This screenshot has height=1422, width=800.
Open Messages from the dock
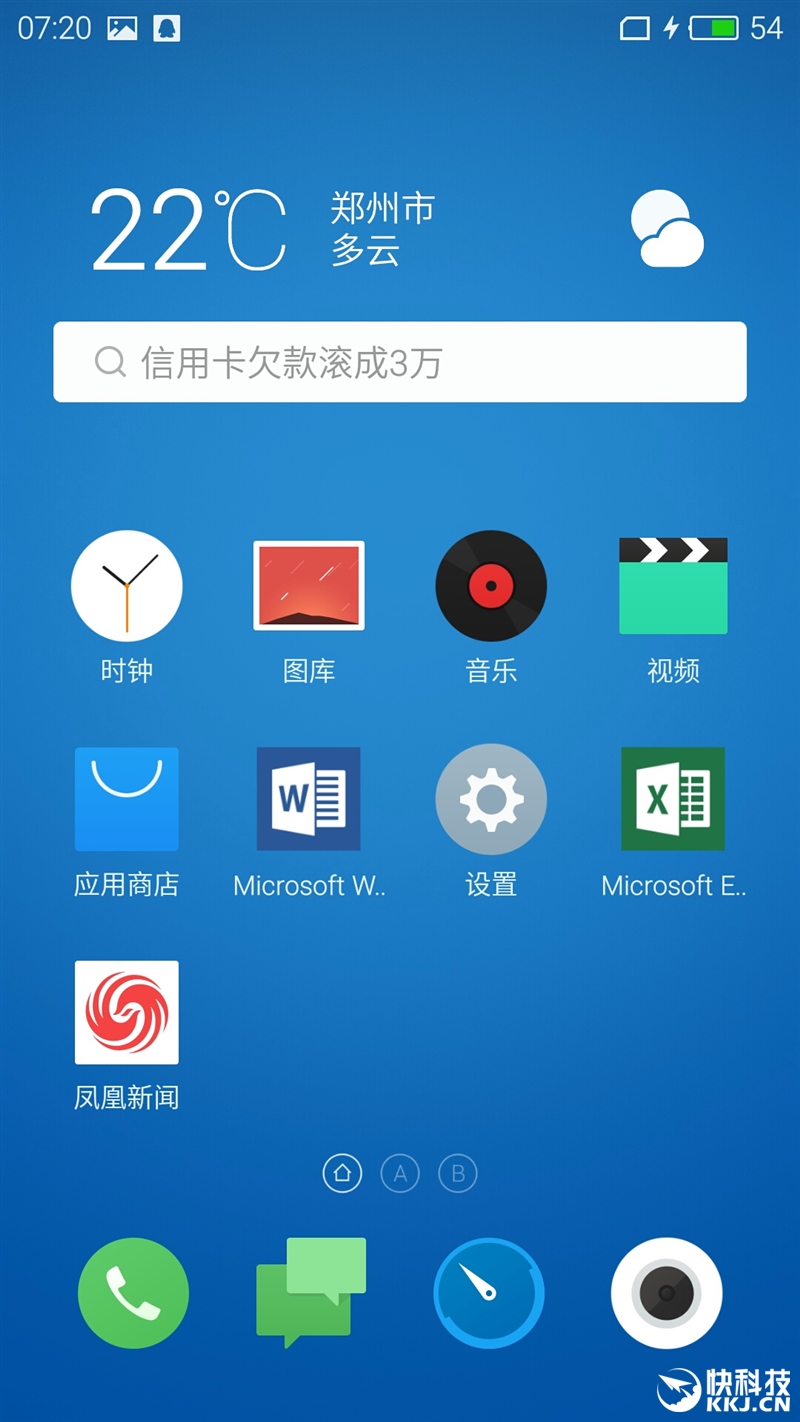click(x=311, y=1292)
